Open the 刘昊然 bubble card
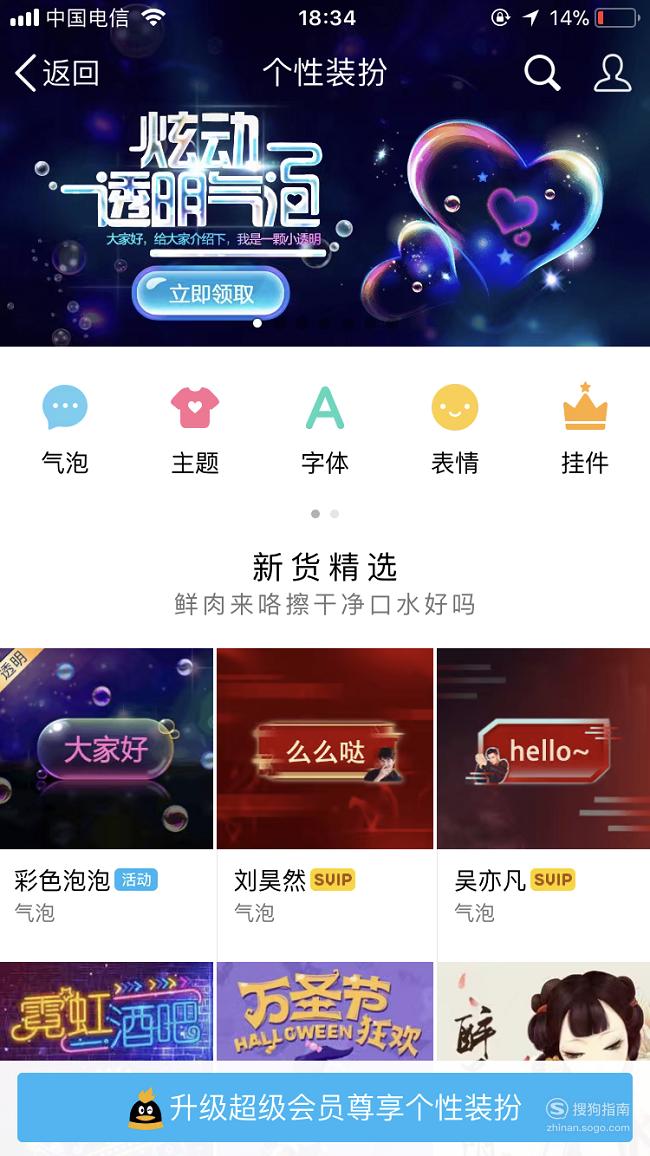This screenshot has width=650, height=1156. [x=325, y=794]
